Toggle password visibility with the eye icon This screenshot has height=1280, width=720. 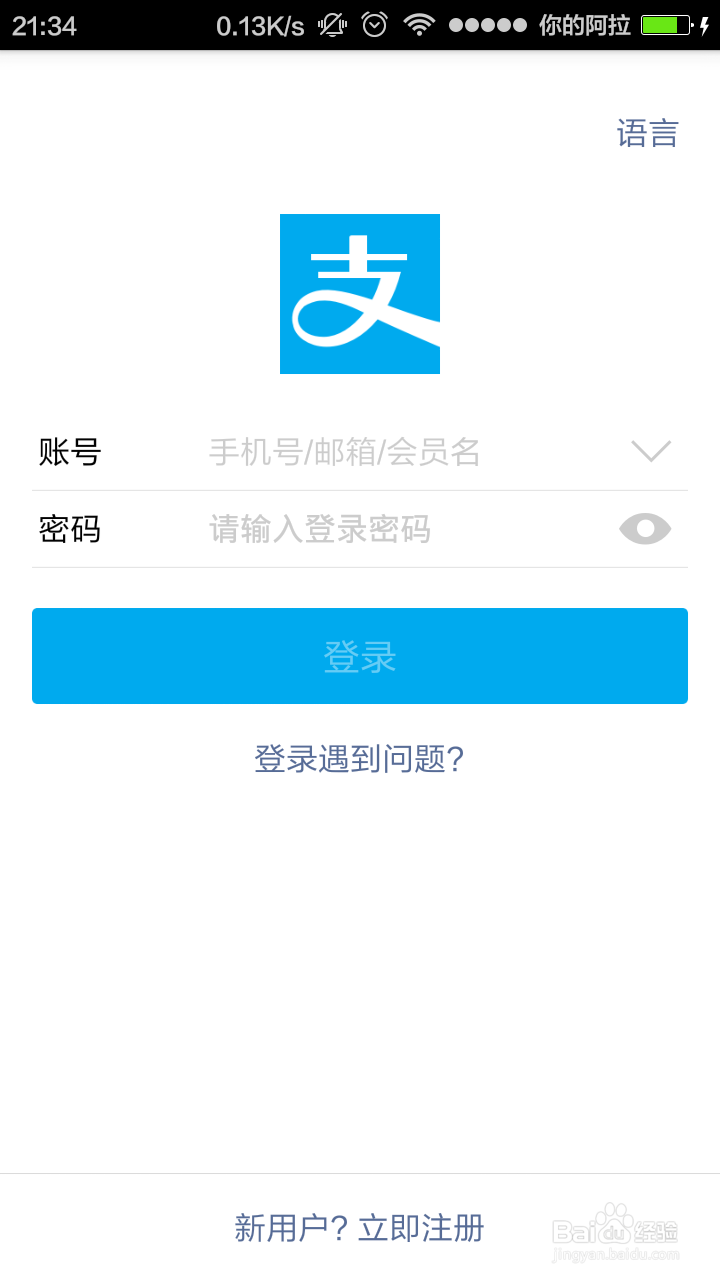645,528
